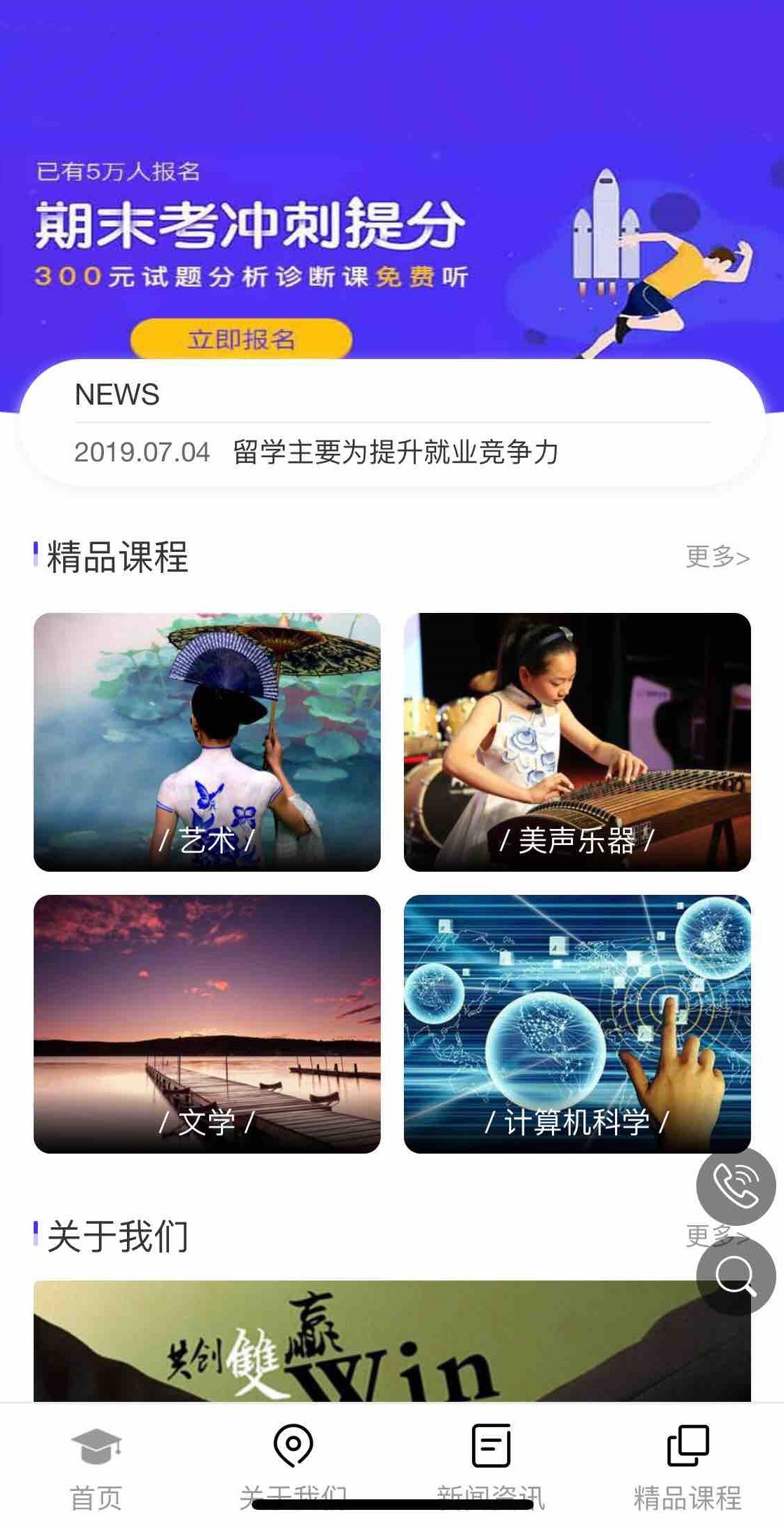Open the 计算机科学 course card
The width and height of the screenshot is (784, 1526).
577,1023
